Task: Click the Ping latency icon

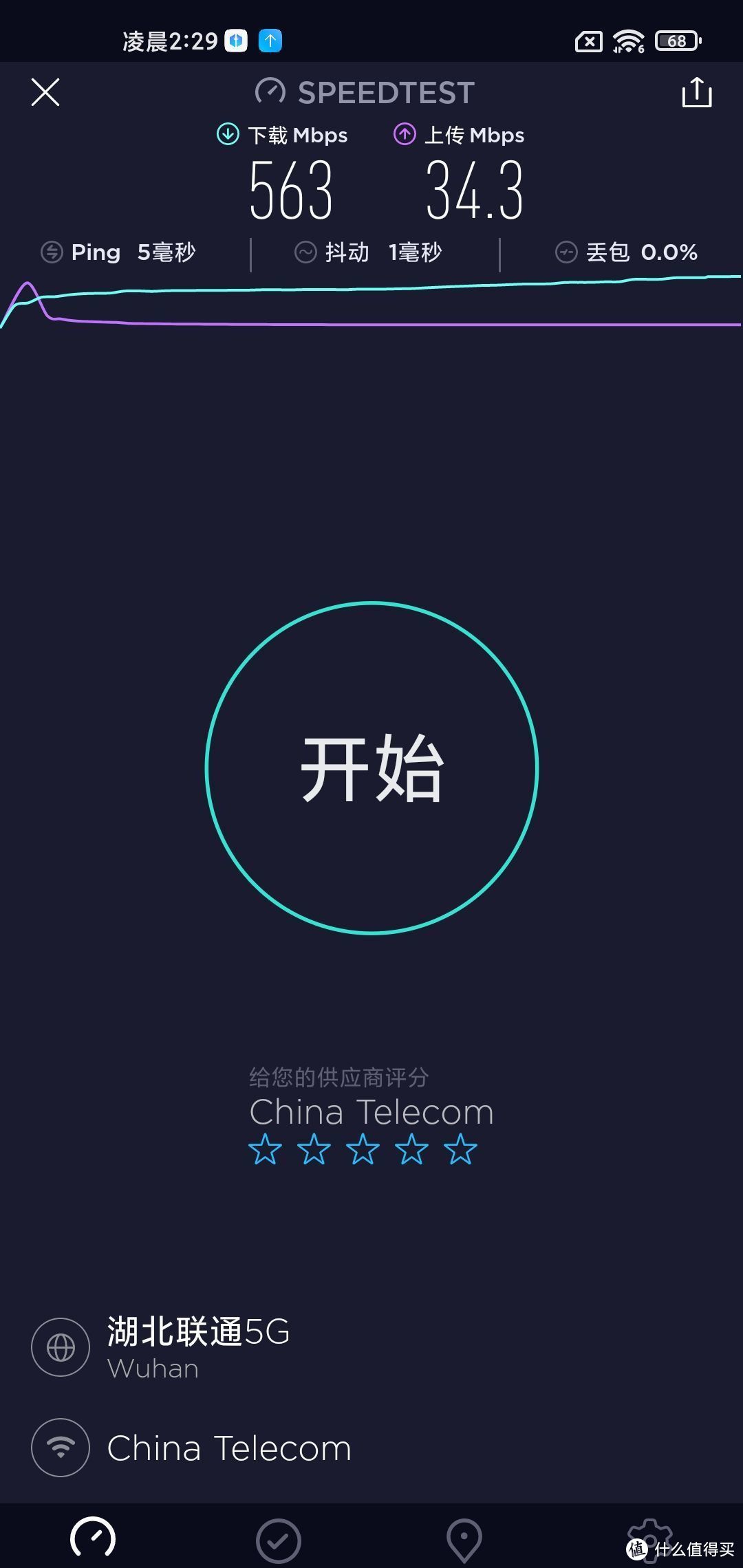Action: click(x=52, y=252)
